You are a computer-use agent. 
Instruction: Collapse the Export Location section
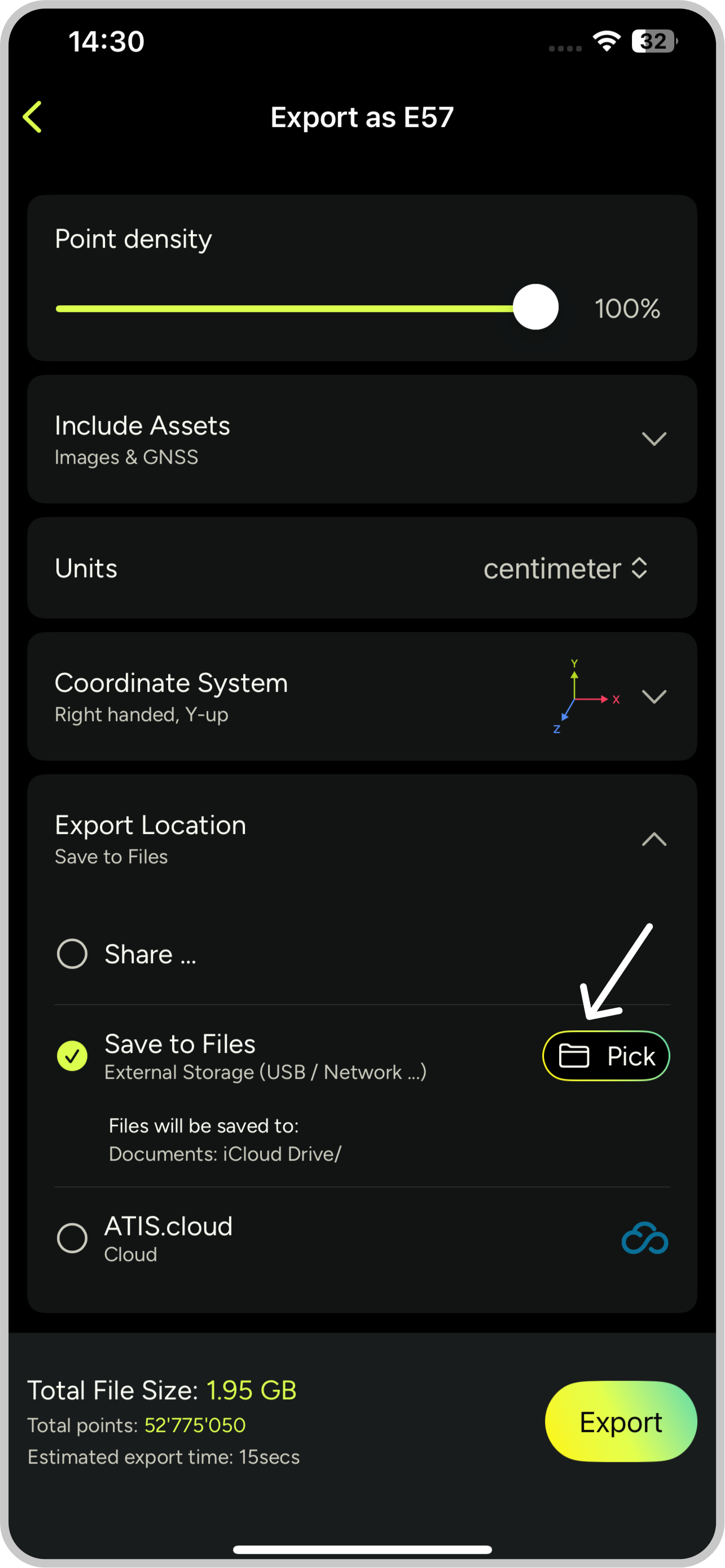click(654, 840)
